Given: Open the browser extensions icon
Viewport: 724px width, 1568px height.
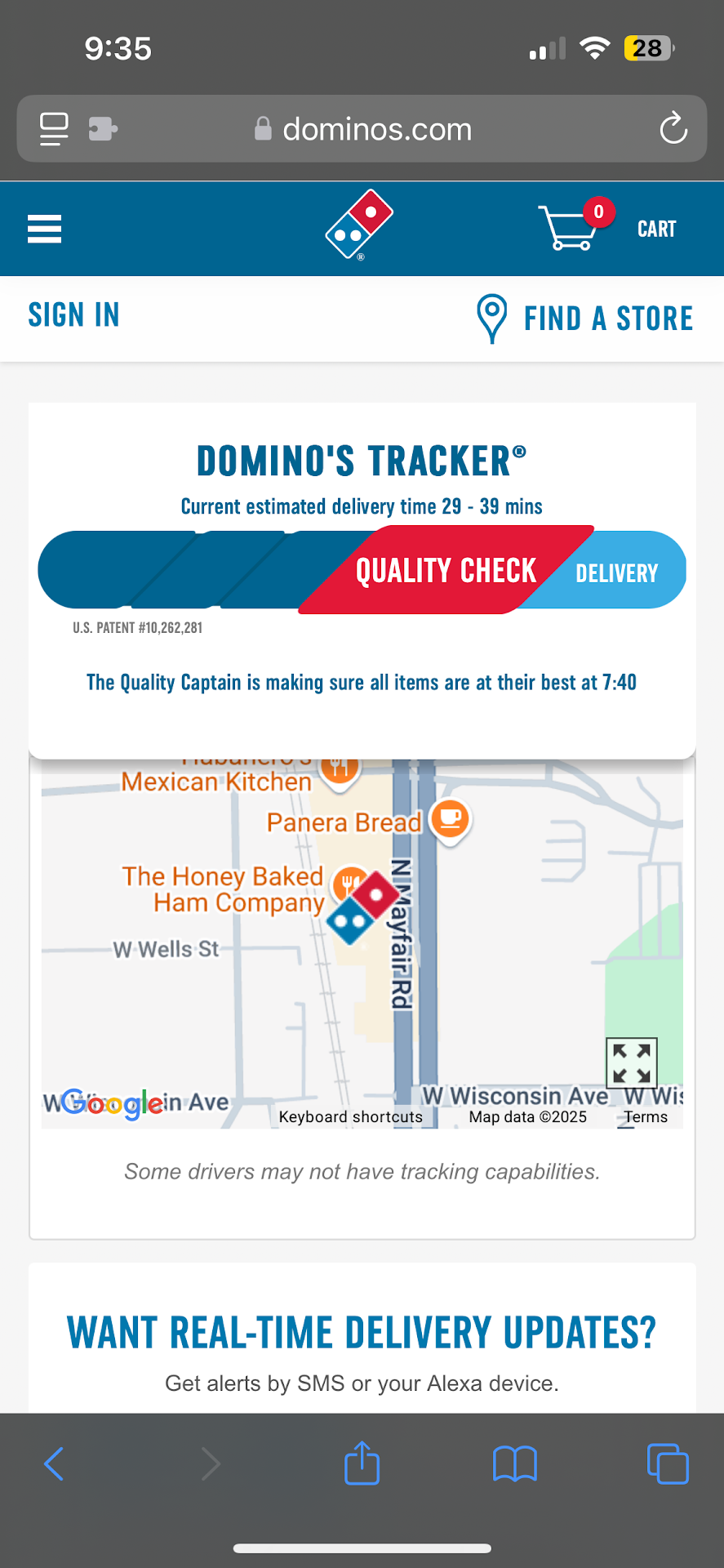Looking at the screenshot, I should [103, 129].
